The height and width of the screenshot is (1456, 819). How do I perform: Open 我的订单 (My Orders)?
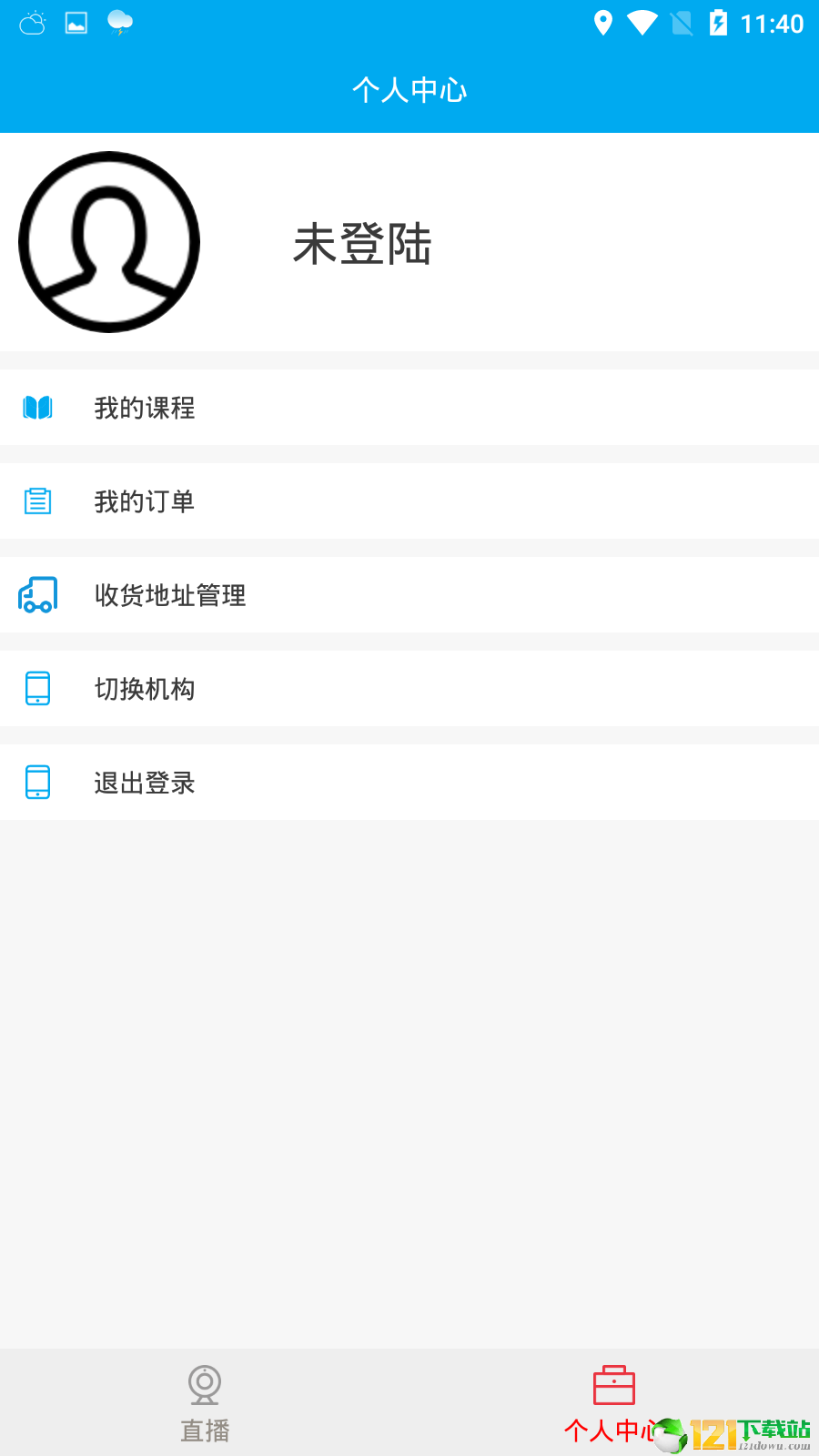point(409,501)
